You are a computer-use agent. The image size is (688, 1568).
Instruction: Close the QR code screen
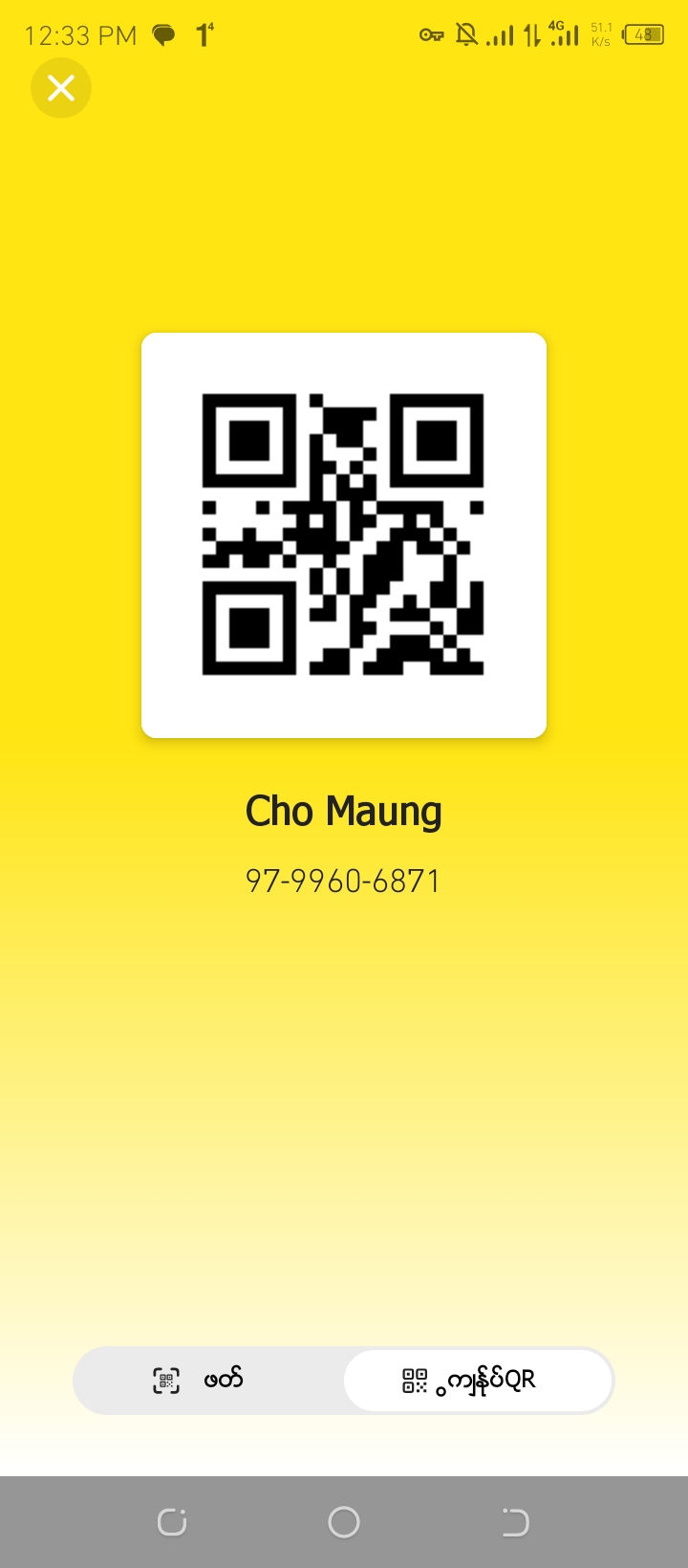(61, 89)
